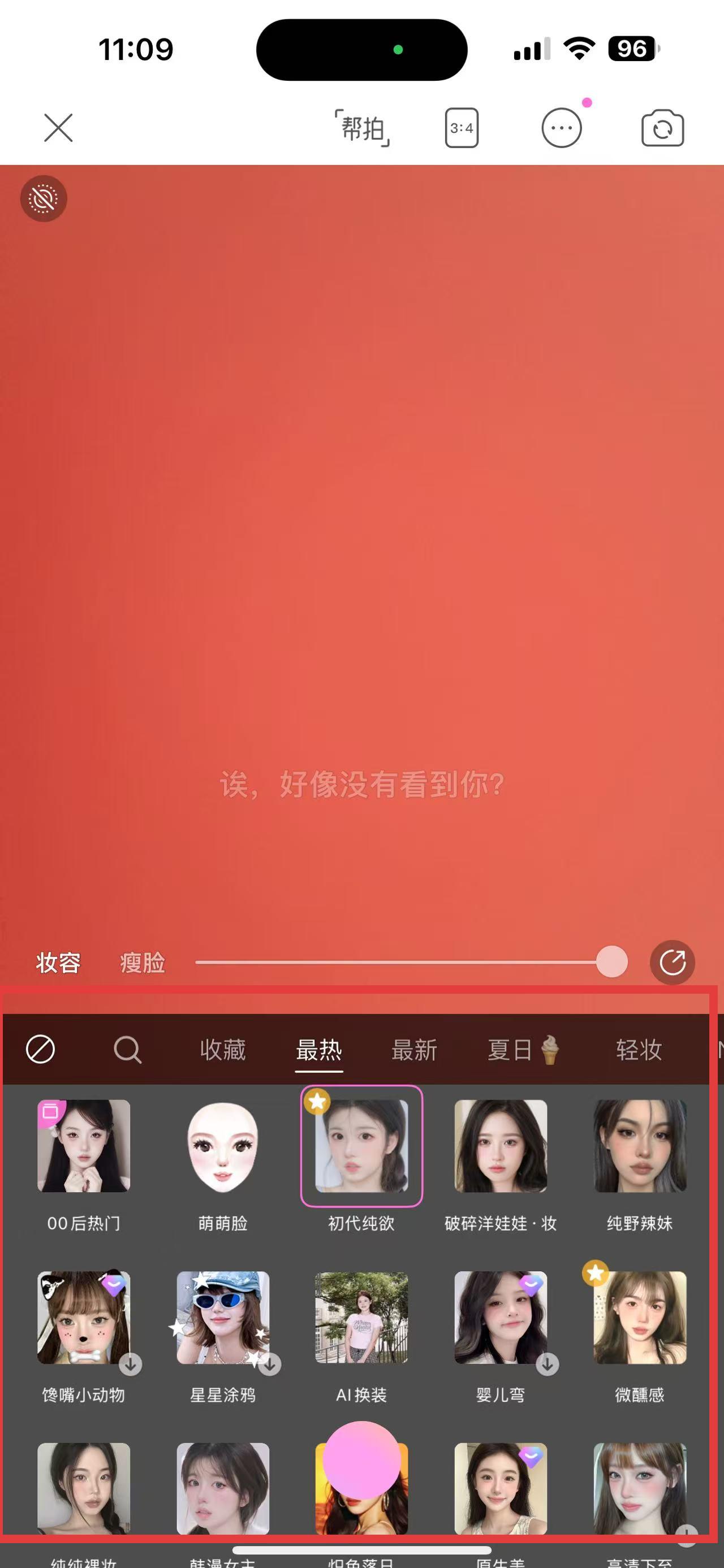Viewport: 724px width, 1568px height.
Task: Flip the camera
Action: [662, 128]
